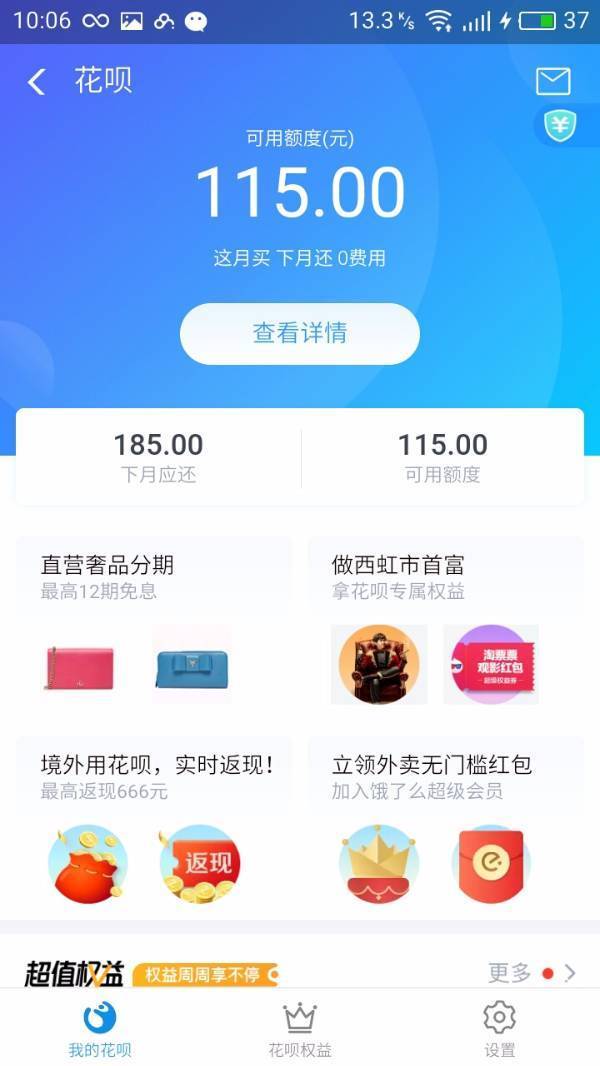Check the 可用额度 115.00 panel
The height and width of the screenshot is (1066, 600).
pos(442,457)
